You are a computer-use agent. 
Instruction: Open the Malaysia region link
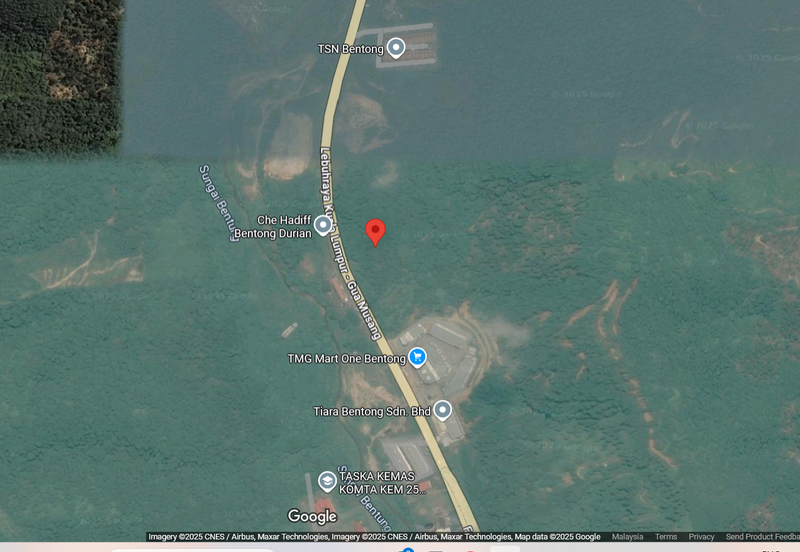(x=627, y=537)
